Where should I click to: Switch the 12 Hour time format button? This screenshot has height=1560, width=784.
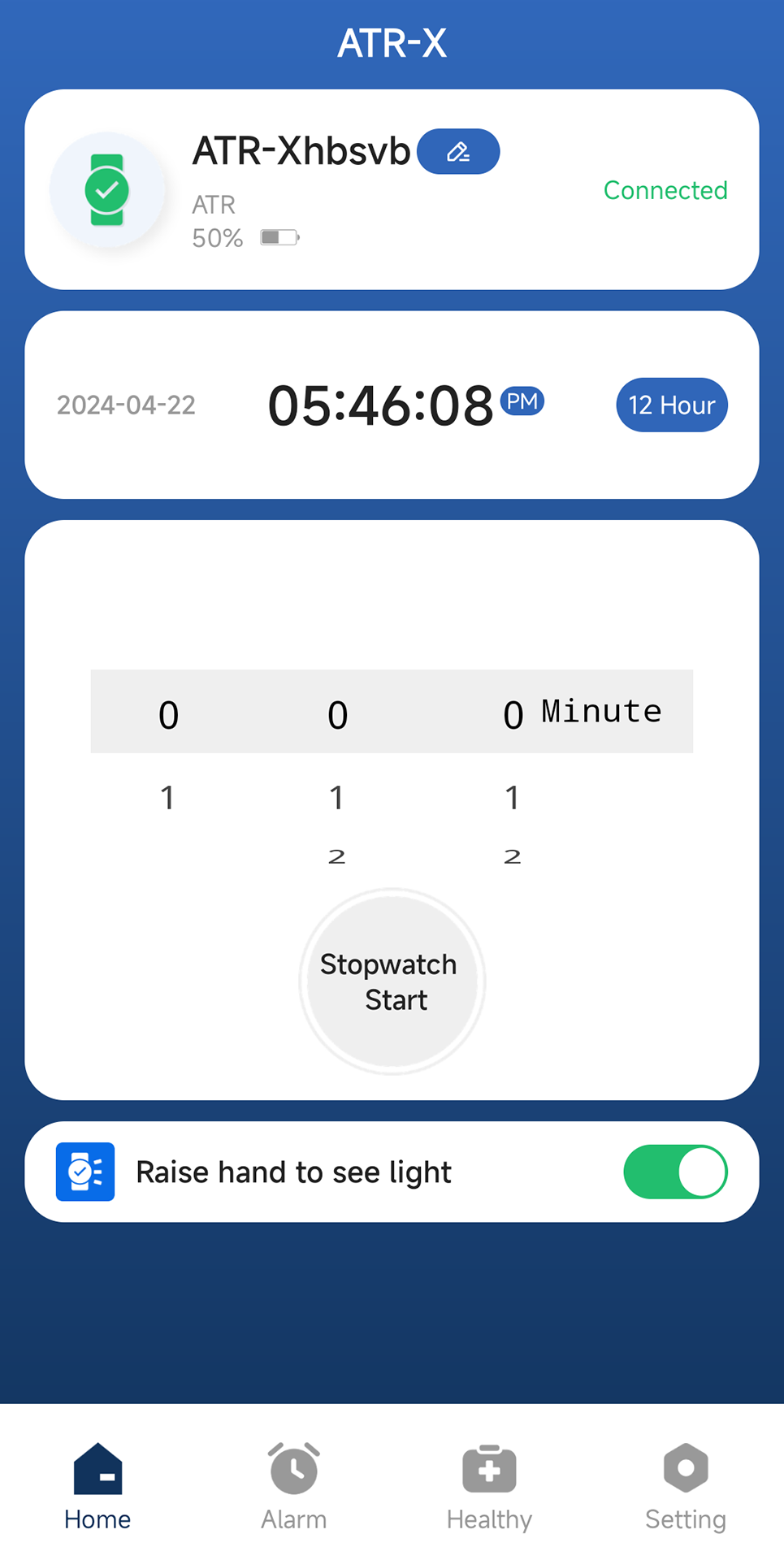pyautogui.click(x=671, y=405)
